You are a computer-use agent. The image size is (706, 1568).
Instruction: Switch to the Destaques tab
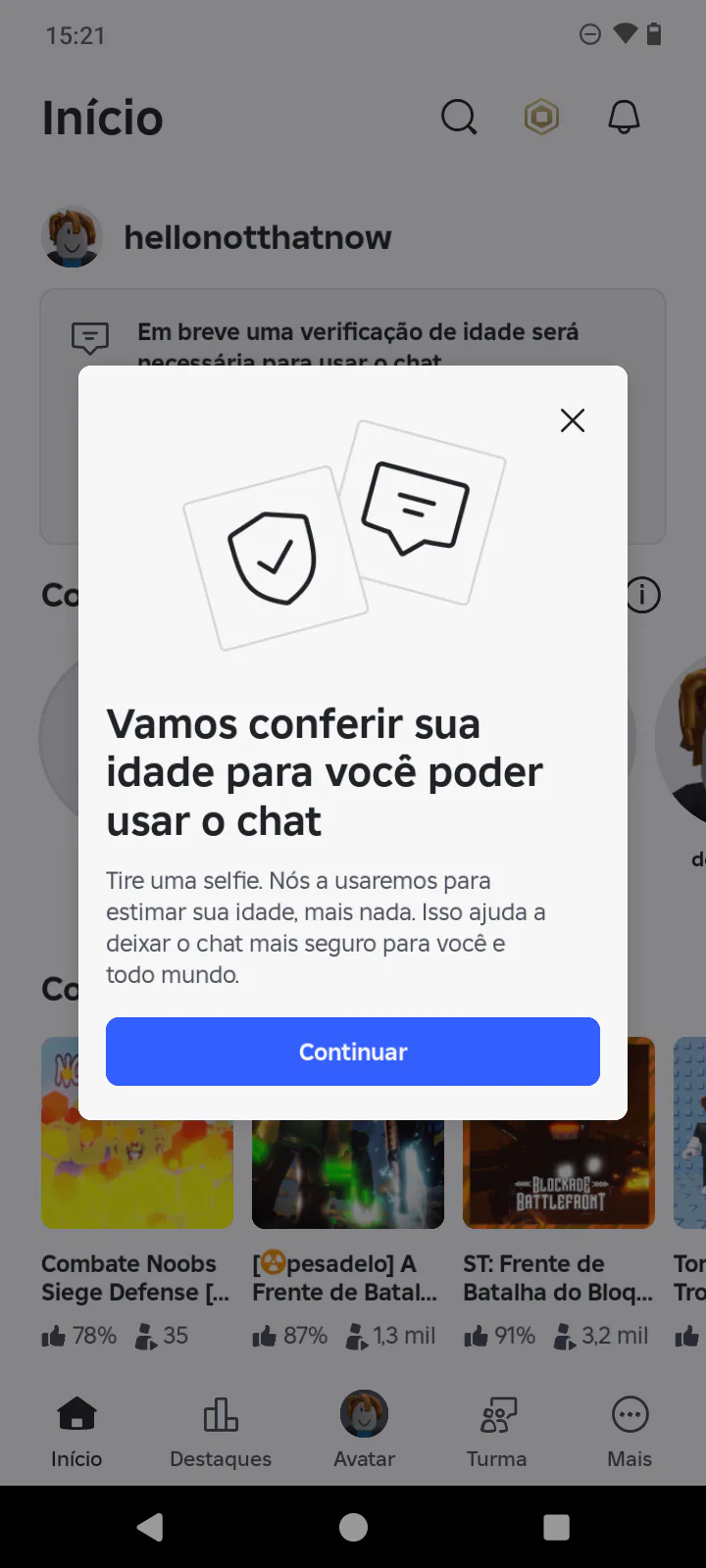(x=221, y=1432)
